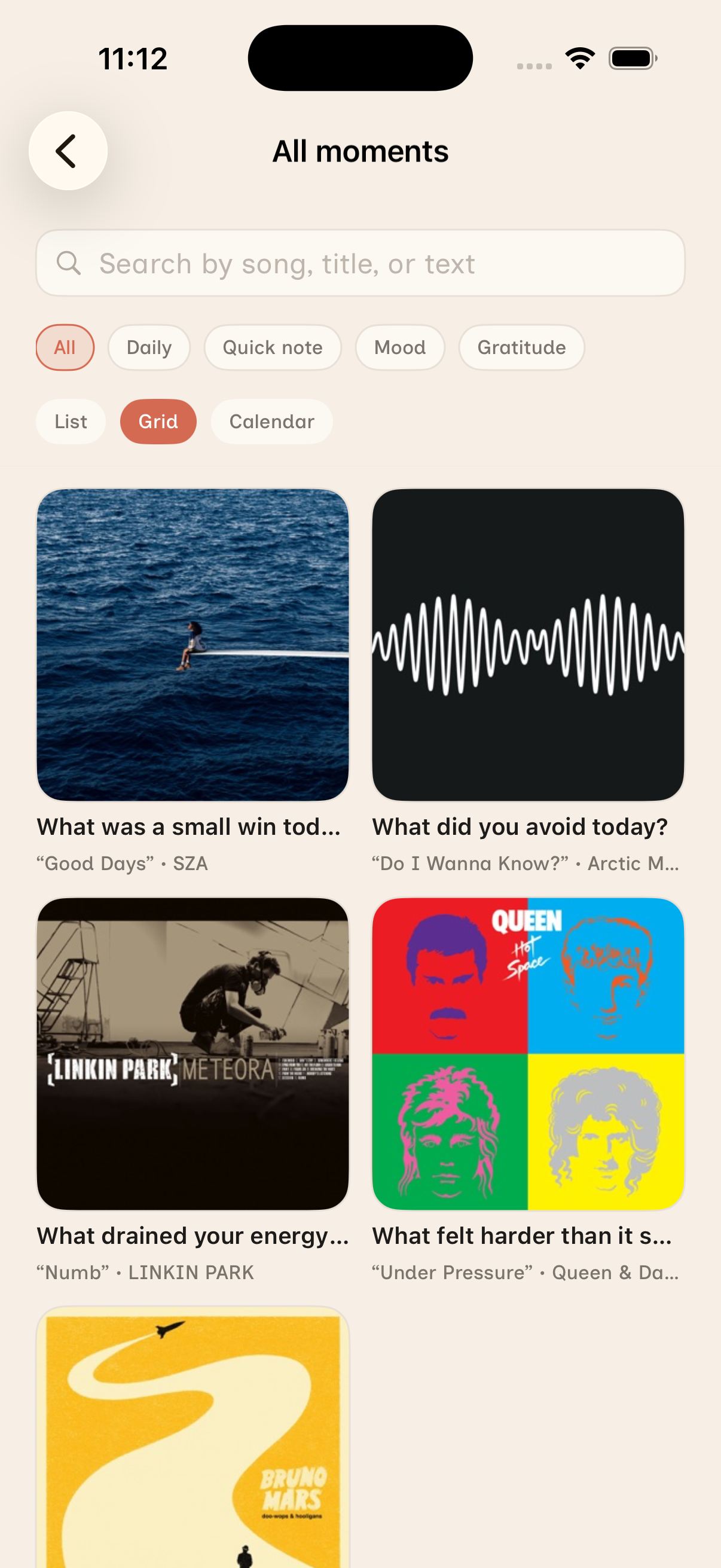Keep Grid view selected
The height and width of the screenshot is (1568, 721).
(x=158, y=421)
